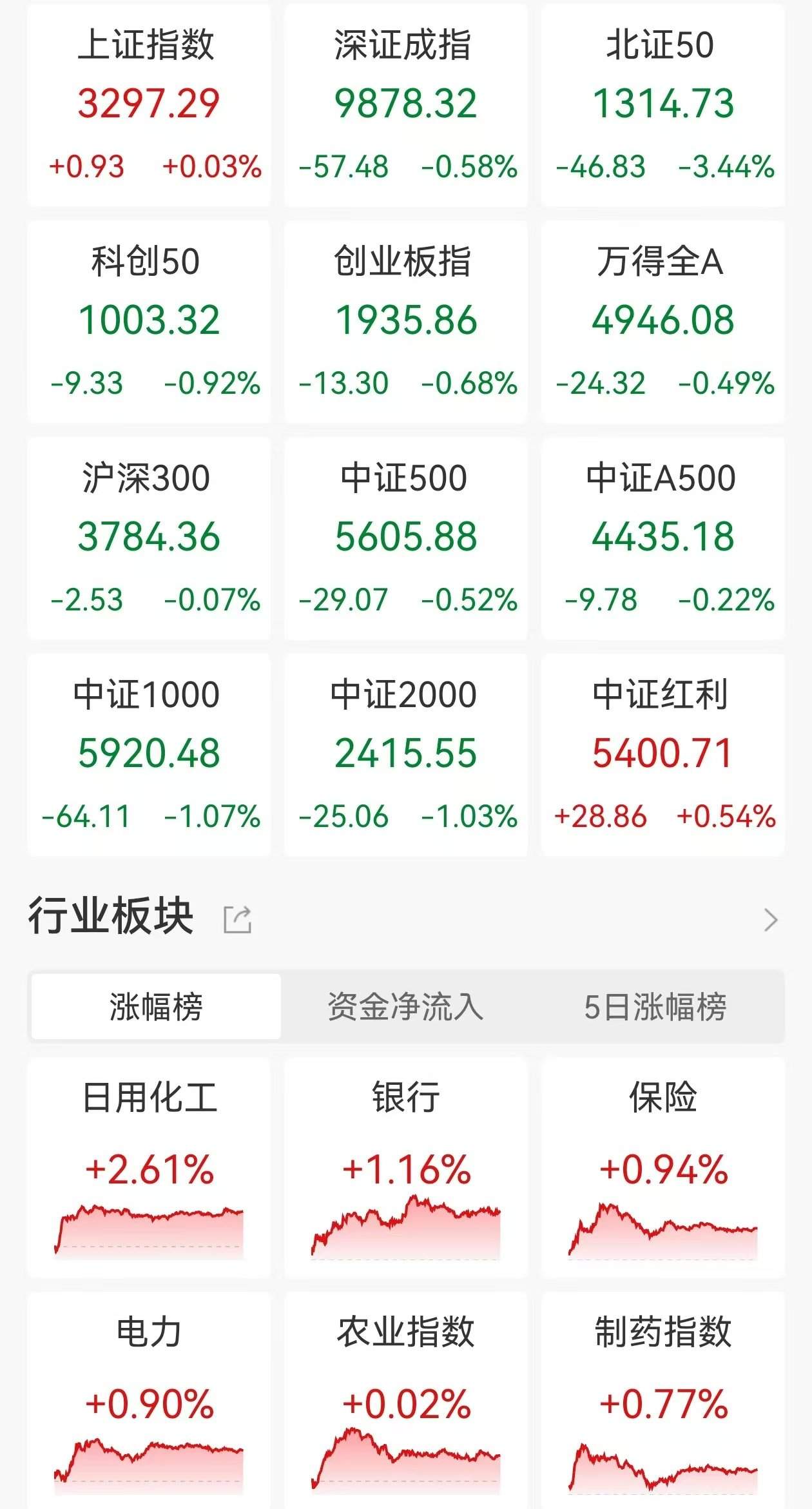
Task: Open the 日用化工 sector card
Action: click(x=149, y=1167)
